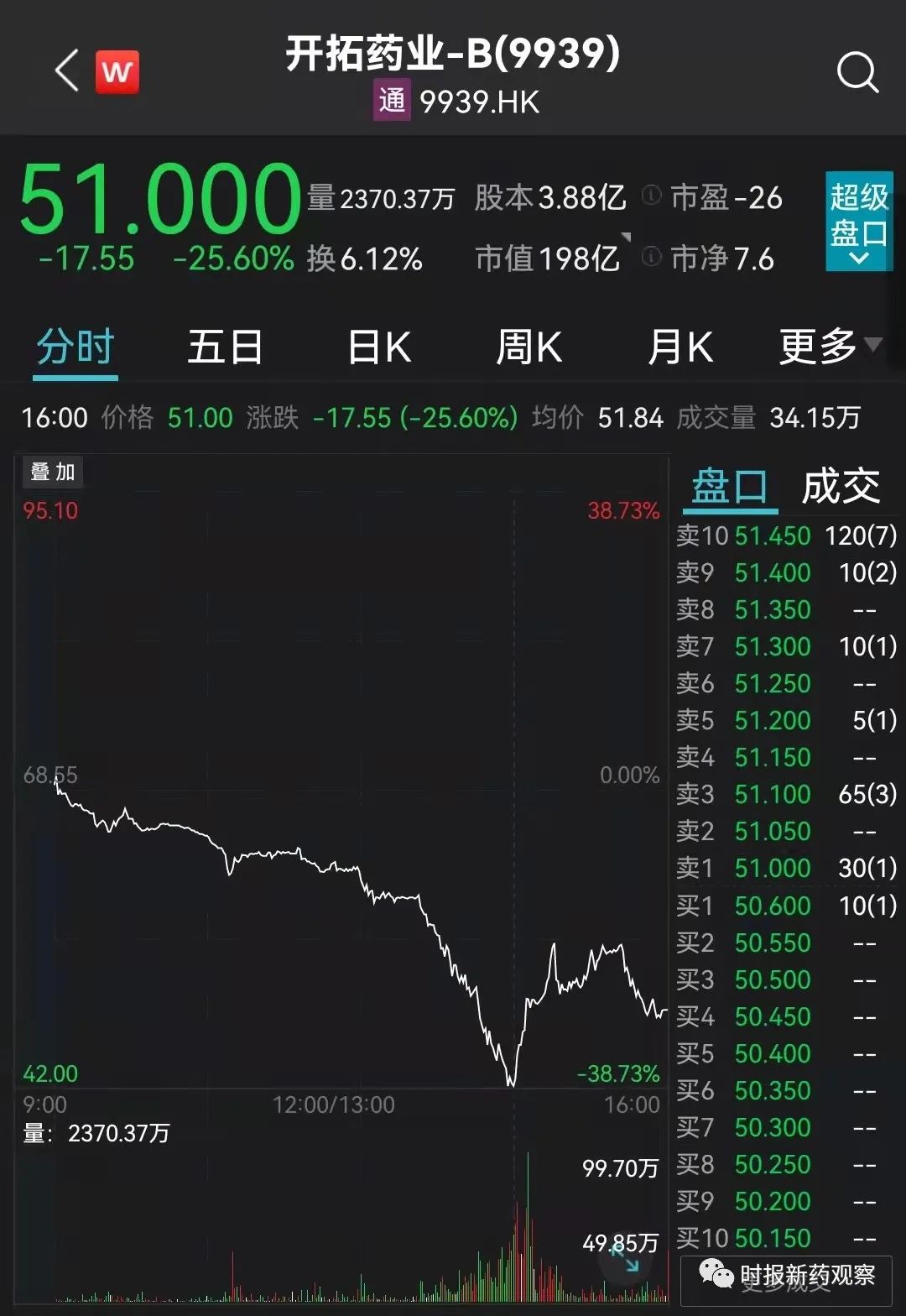Image resolution: width=906 pixels, height=1316 pixels.
Task: Switch to the 月K chart tab
Action: [x=681, y=347]
